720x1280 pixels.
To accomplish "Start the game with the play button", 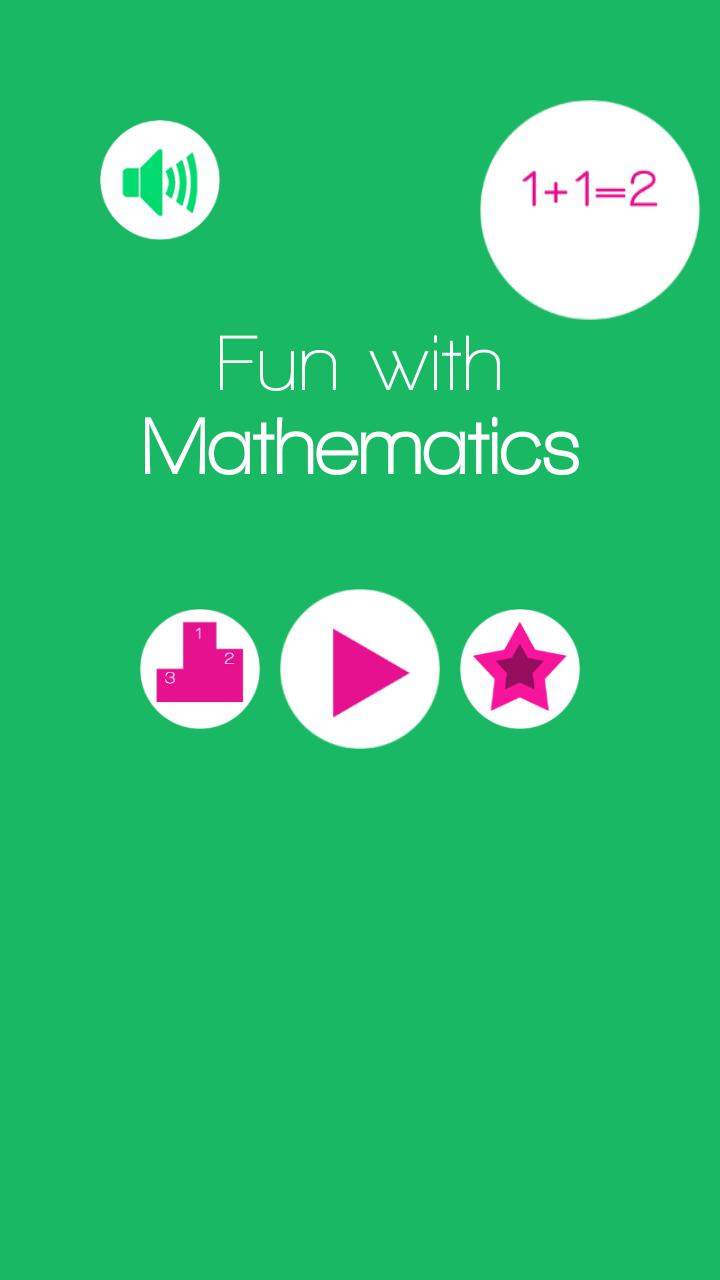I will [360, 669].
